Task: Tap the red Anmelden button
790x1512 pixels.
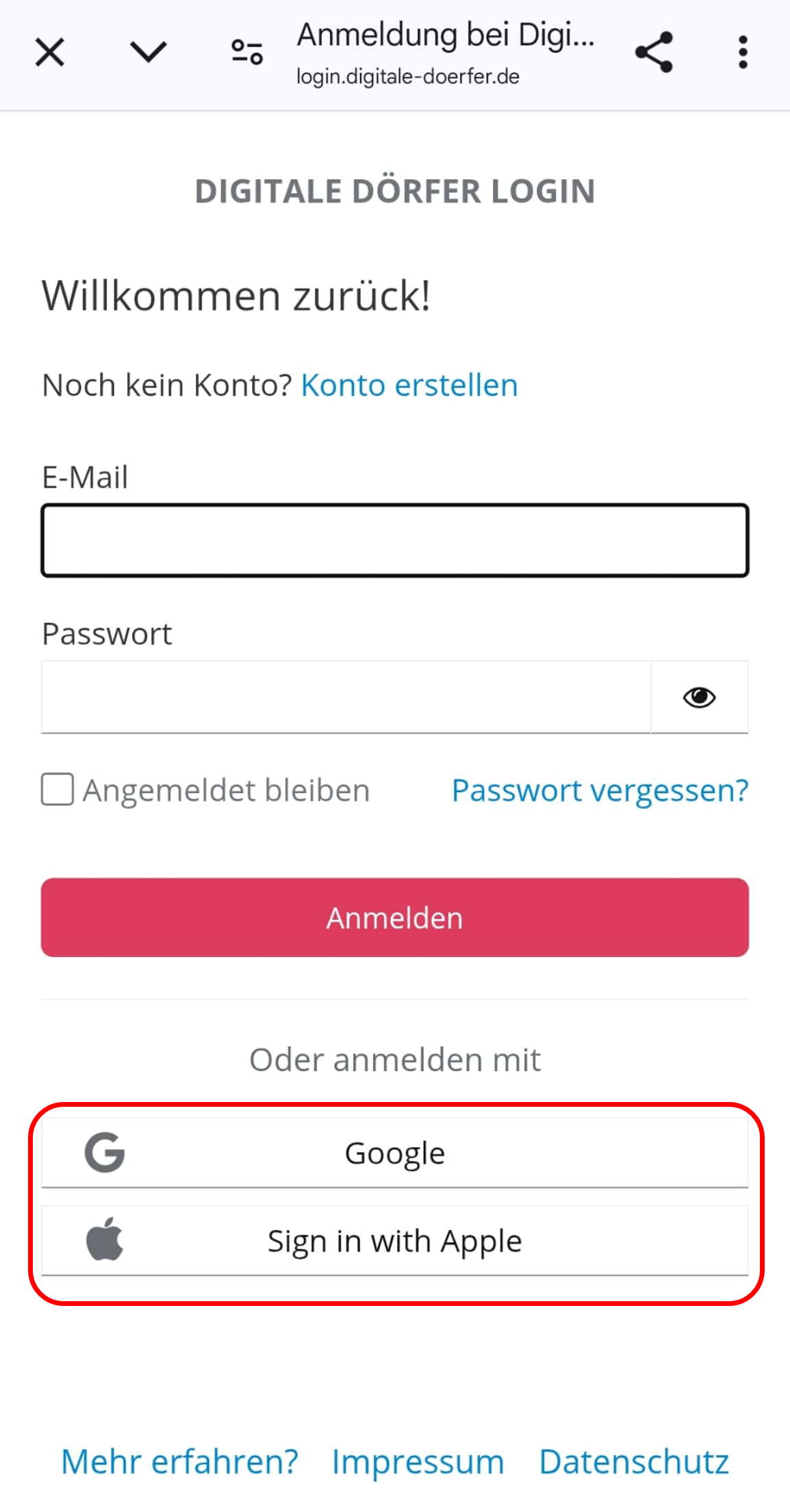Action: click(395, 918)
